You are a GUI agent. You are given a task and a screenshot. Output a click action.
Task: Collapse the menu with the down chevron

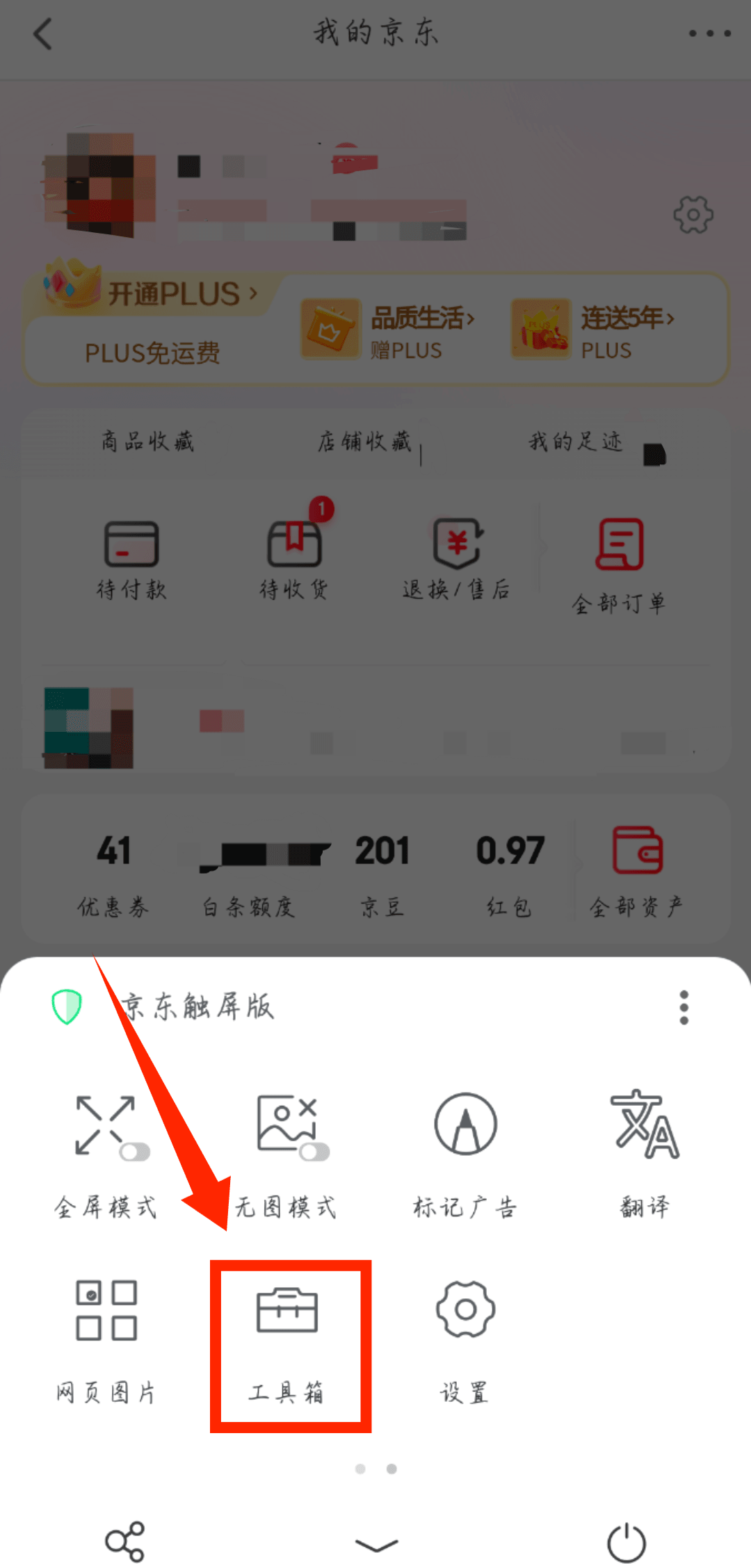[x=376, y=1544]
